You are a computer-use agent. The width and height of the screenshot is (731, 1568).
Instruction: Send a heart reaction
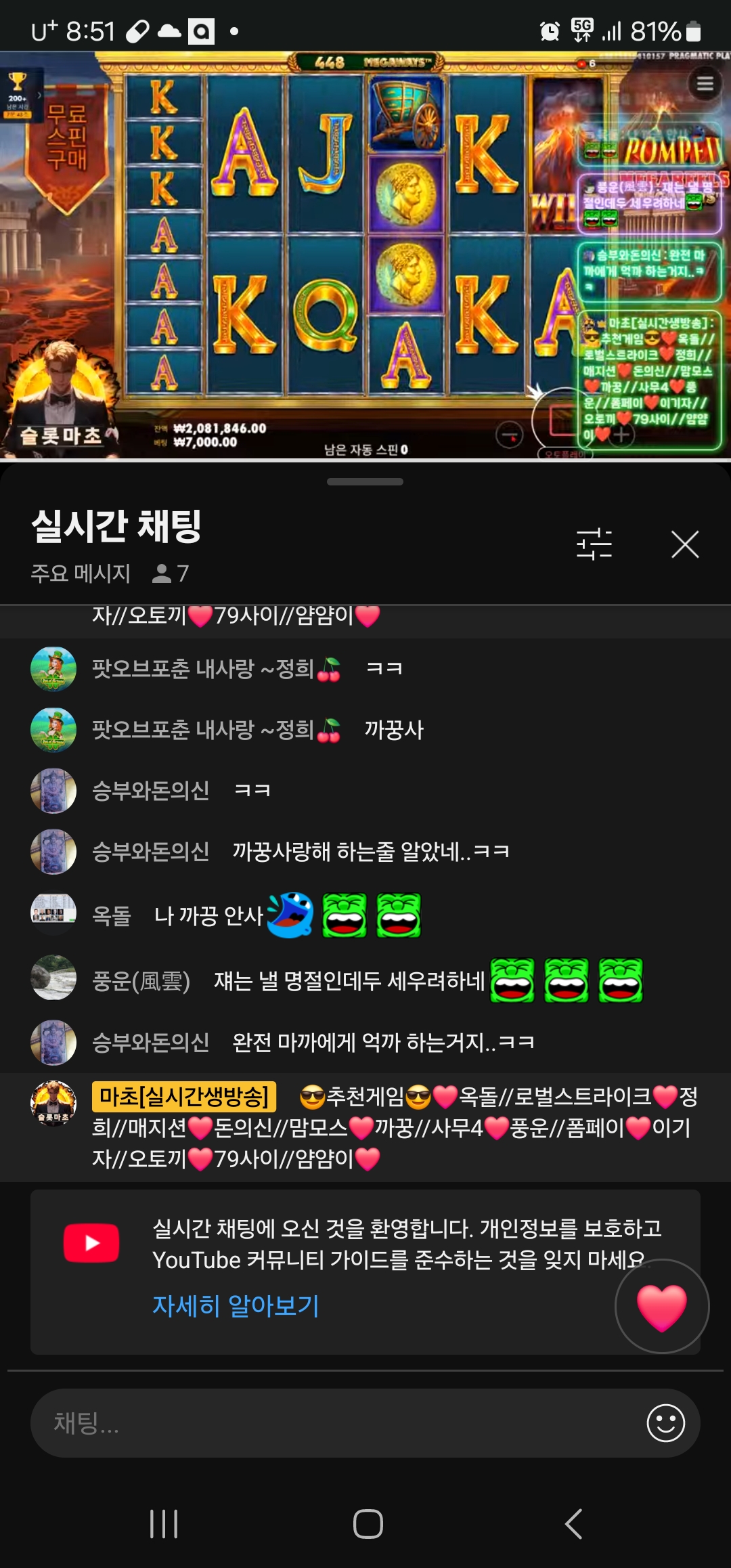[x=661, y=1306]
